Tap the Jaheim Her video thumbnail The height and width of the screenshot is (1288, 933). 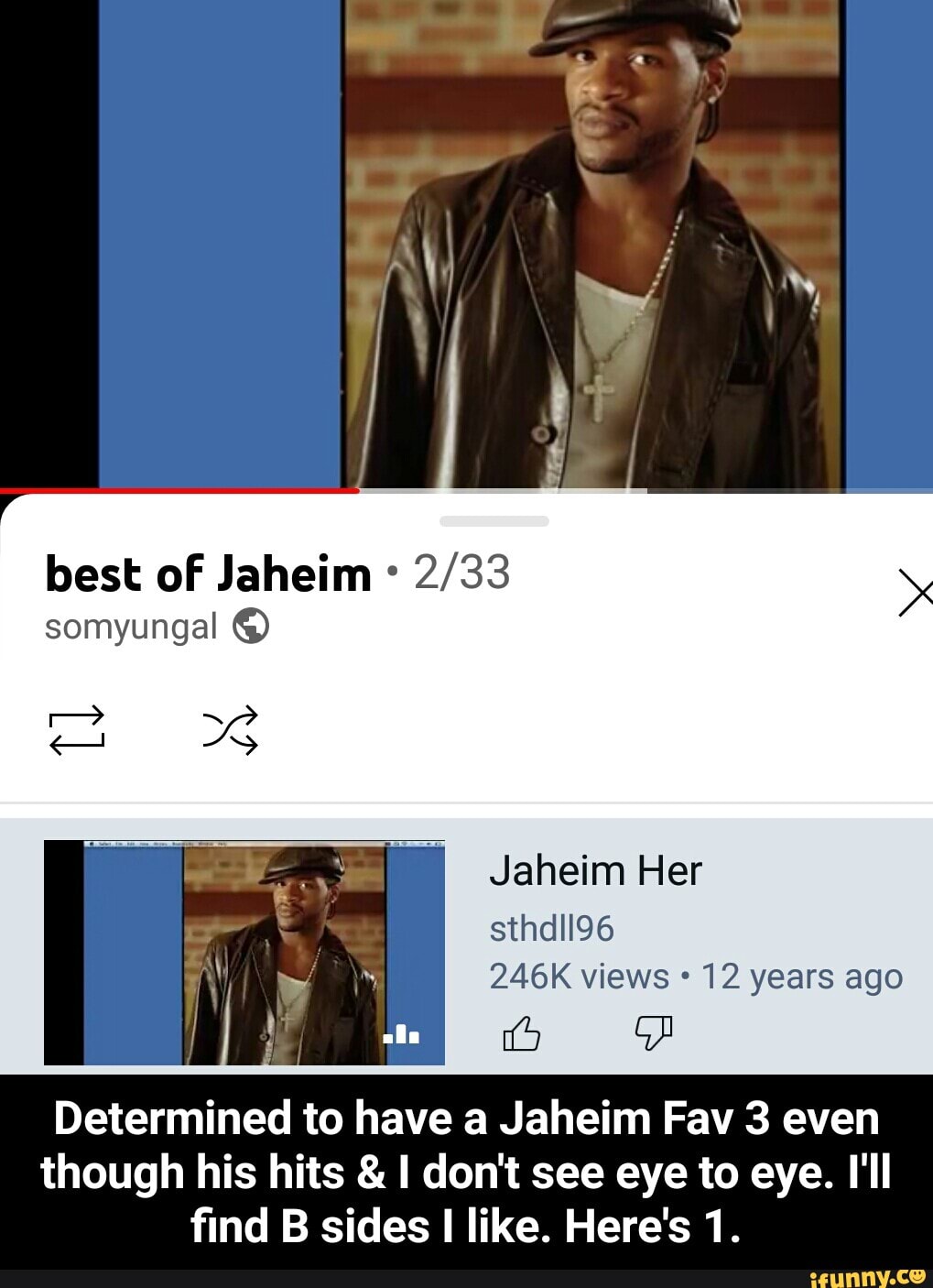(244, 953)
